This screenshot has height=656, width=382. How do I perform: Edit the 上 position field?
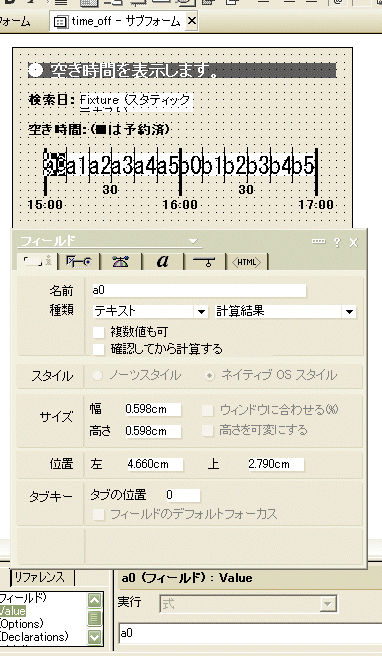click(276, 464)
